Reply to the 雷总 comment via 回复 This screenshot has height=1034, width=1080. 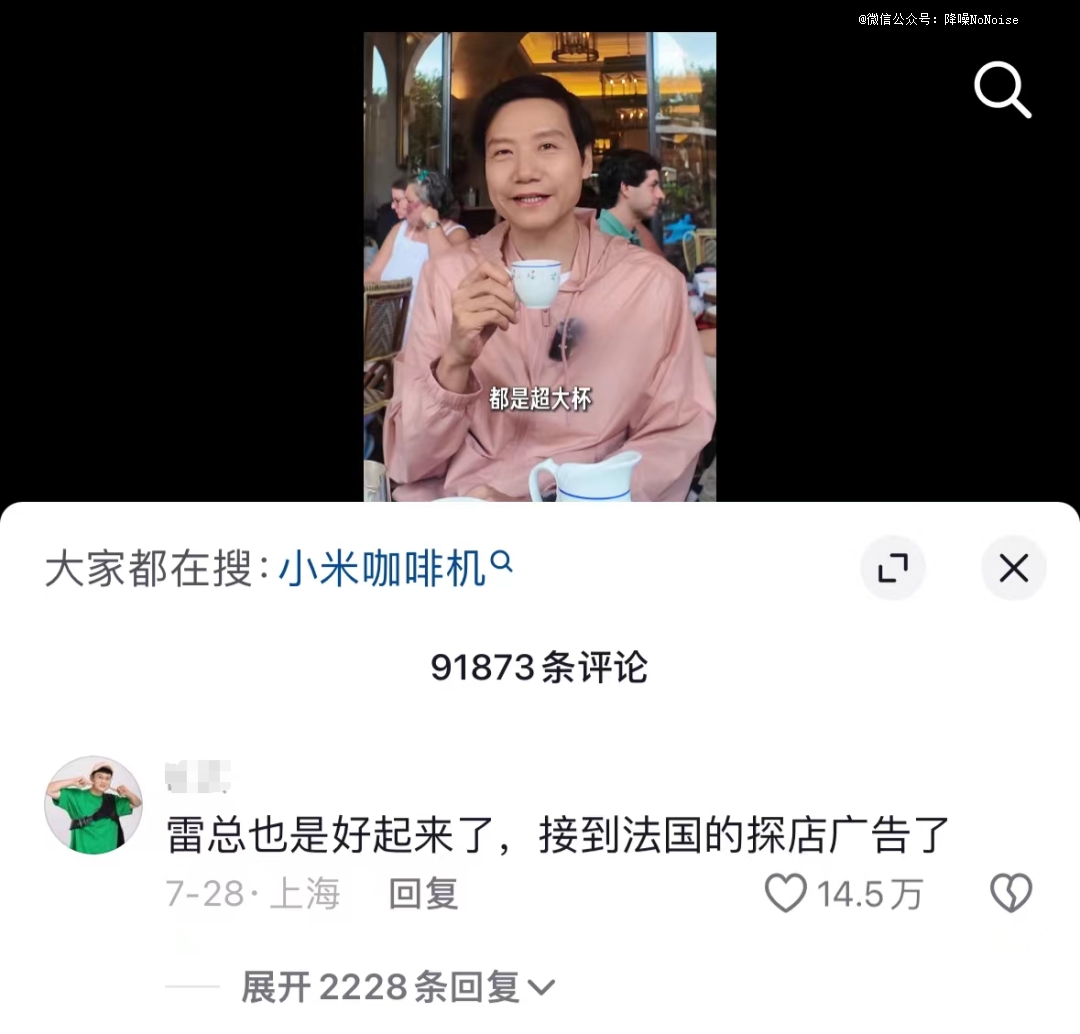pos(423,893)
